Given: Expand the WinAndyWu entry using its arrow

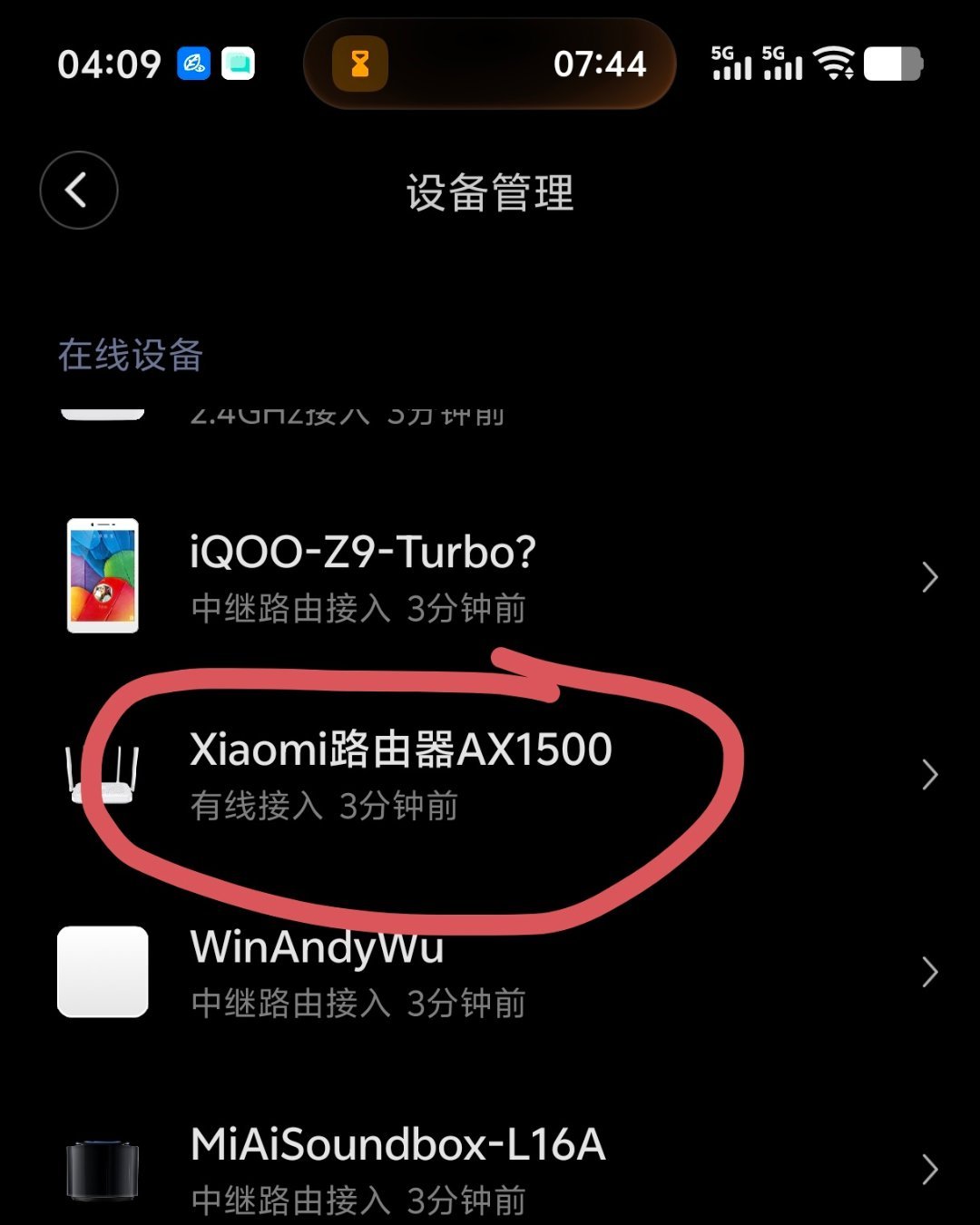Looking at the screenshot, I should [930, 971].
